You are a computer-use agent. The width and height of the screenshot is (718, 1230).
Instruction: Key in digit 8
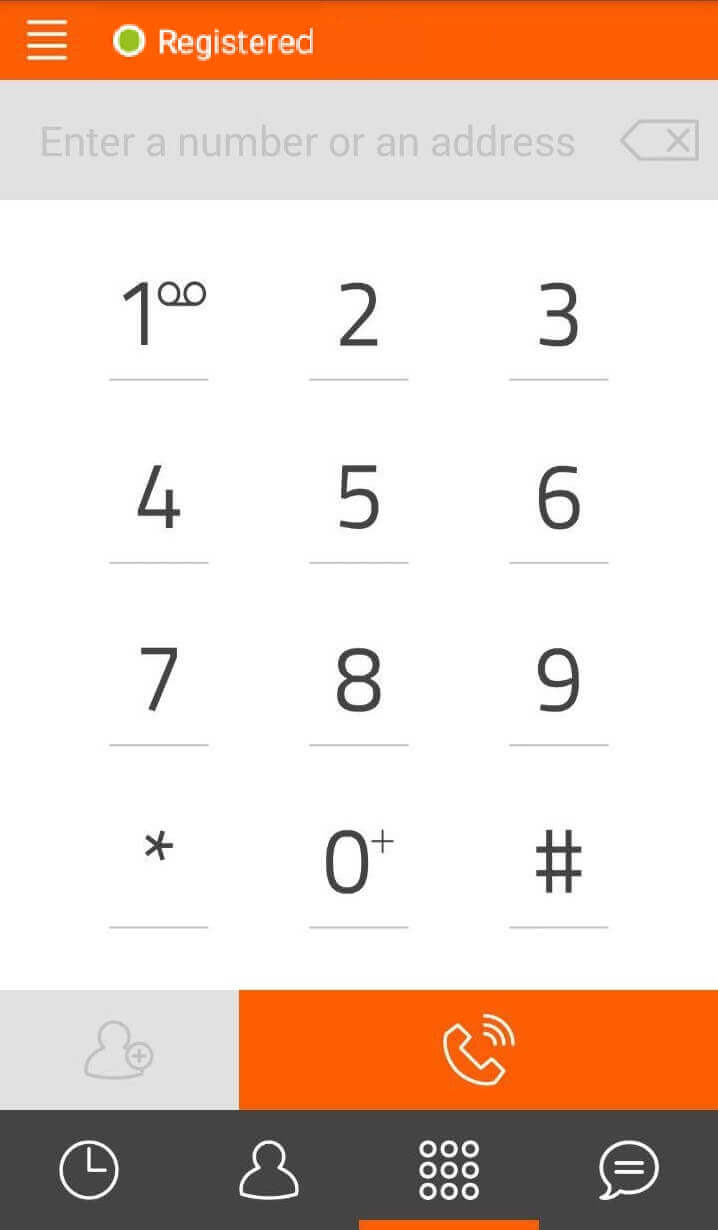click(359, 680)
